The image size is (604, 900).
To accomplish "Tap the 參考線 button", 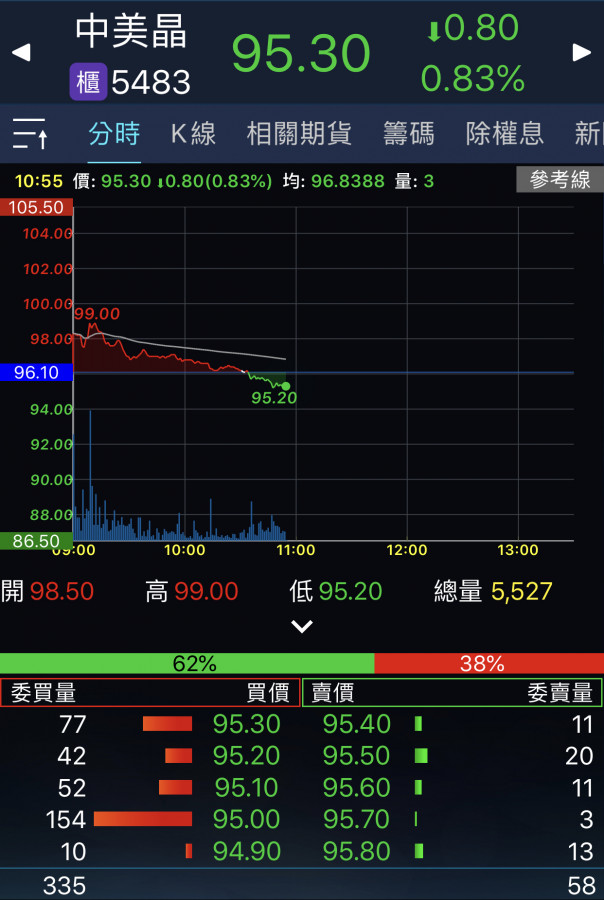I will coord(560,180).
